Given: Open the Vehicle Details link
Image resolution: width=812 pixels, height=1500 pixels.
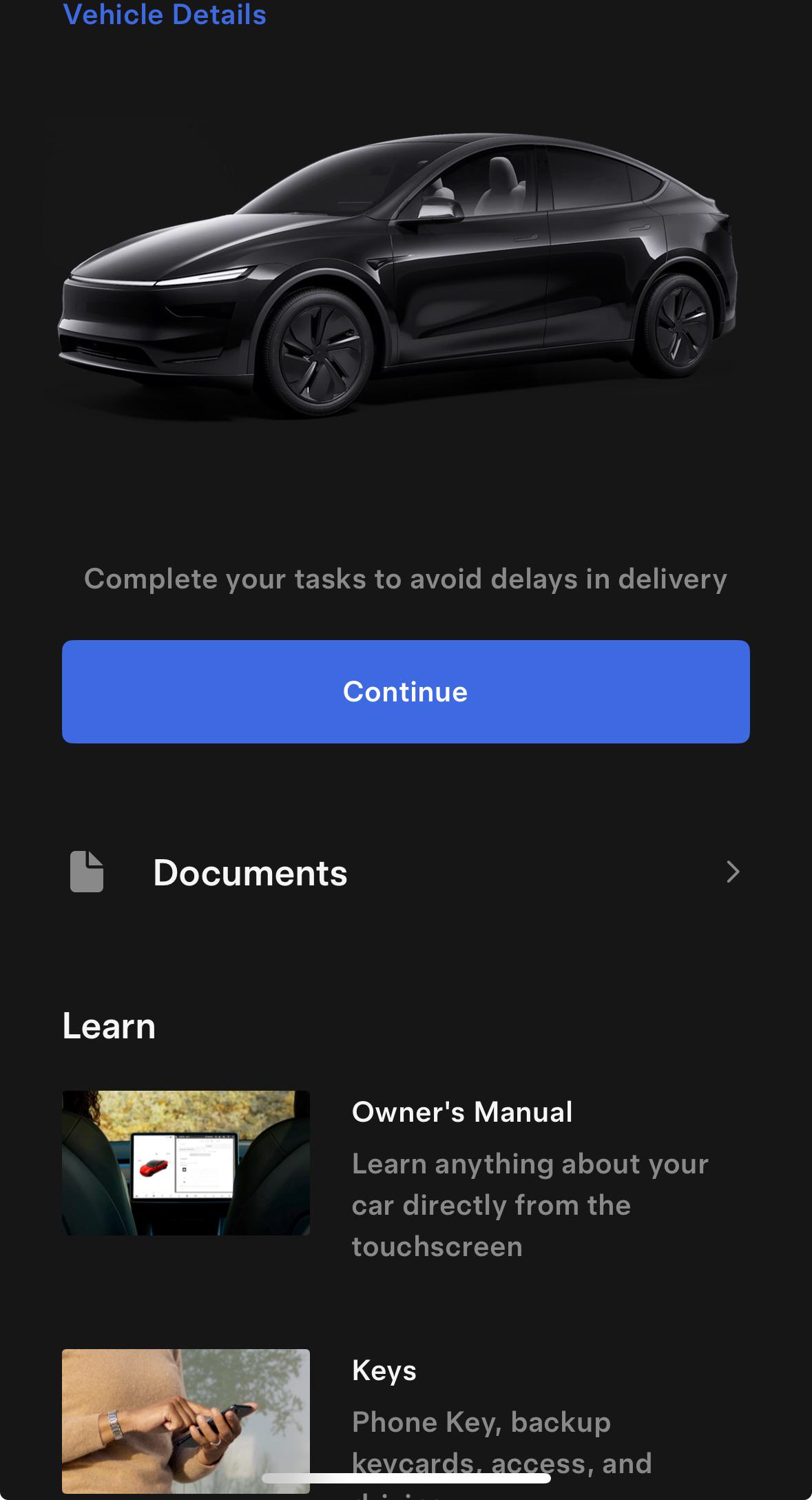Looking at the screenshot, I should [x=165, y=15].
